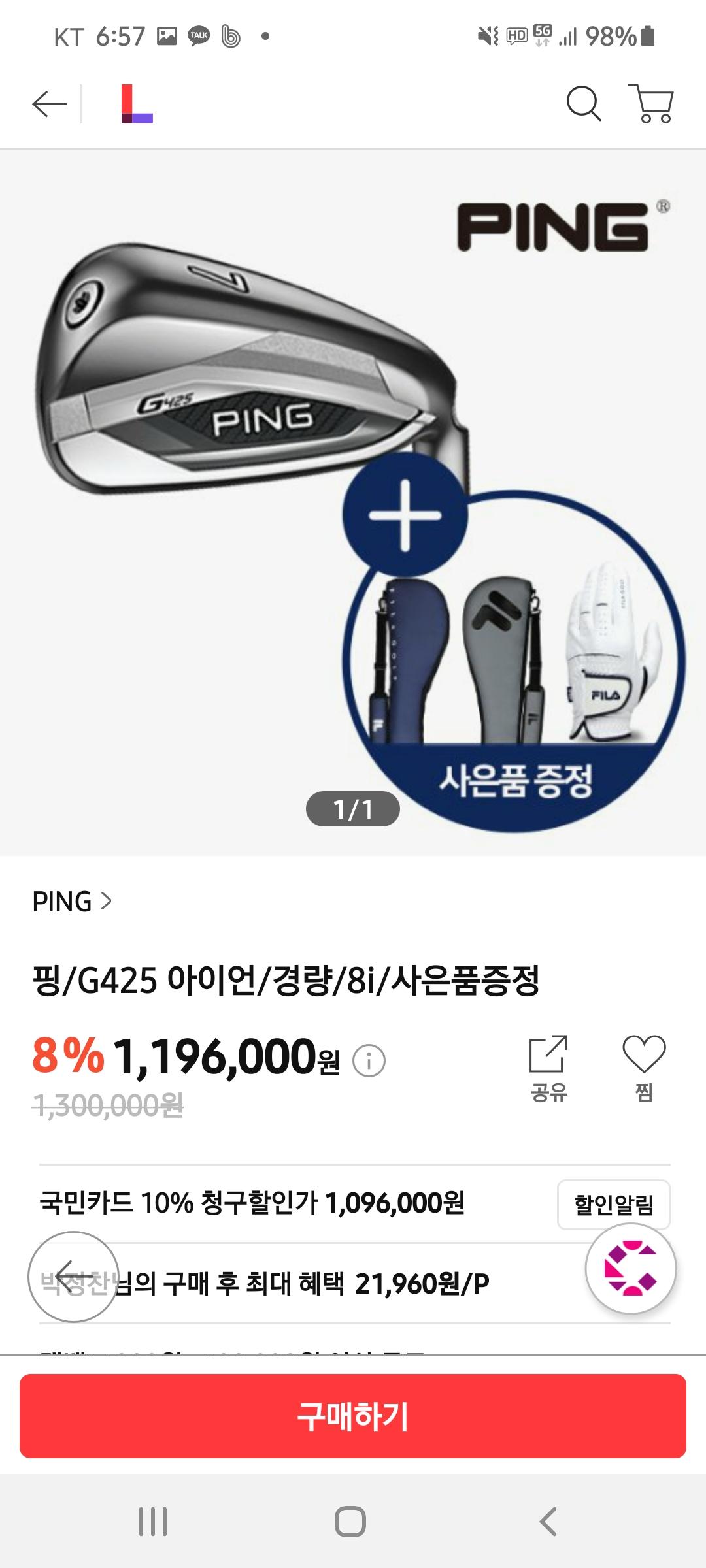Open the search icon
Viewport: 706px width, 1568px height.
tap(582, 104)
